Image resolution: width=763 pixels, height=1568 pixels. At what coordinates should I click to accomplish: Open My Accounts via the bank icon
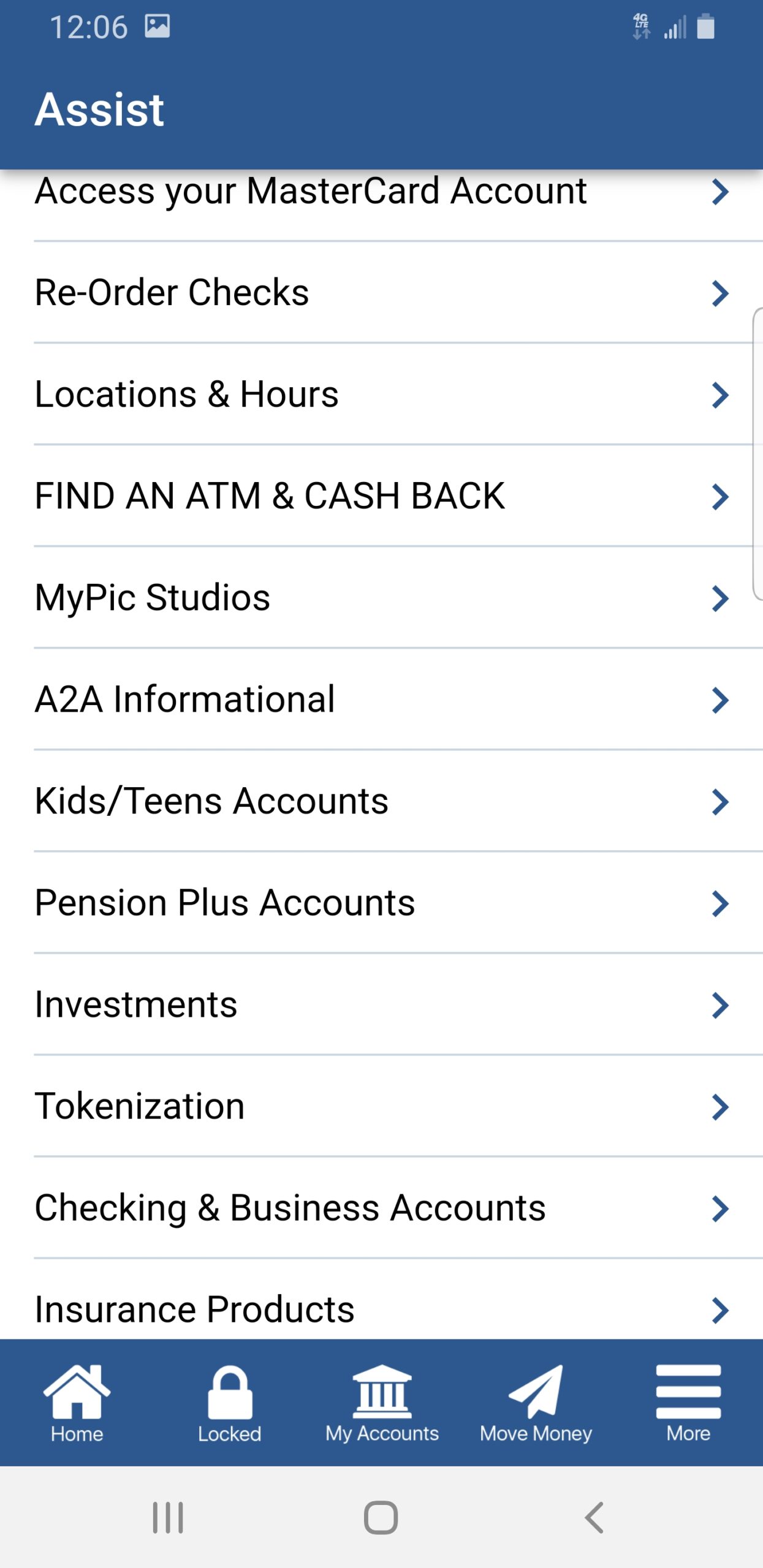point(381,1401)
